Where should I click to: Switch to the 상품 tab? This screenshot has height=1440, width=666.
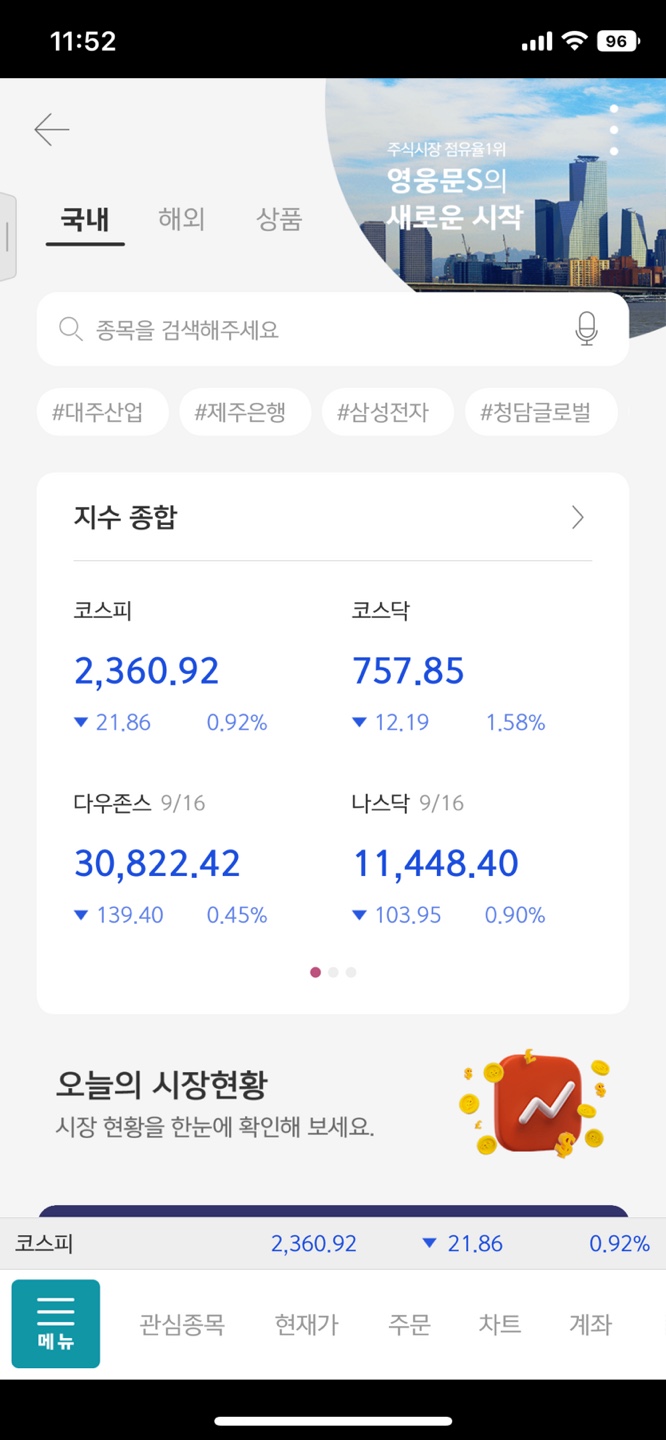point(279,219)
